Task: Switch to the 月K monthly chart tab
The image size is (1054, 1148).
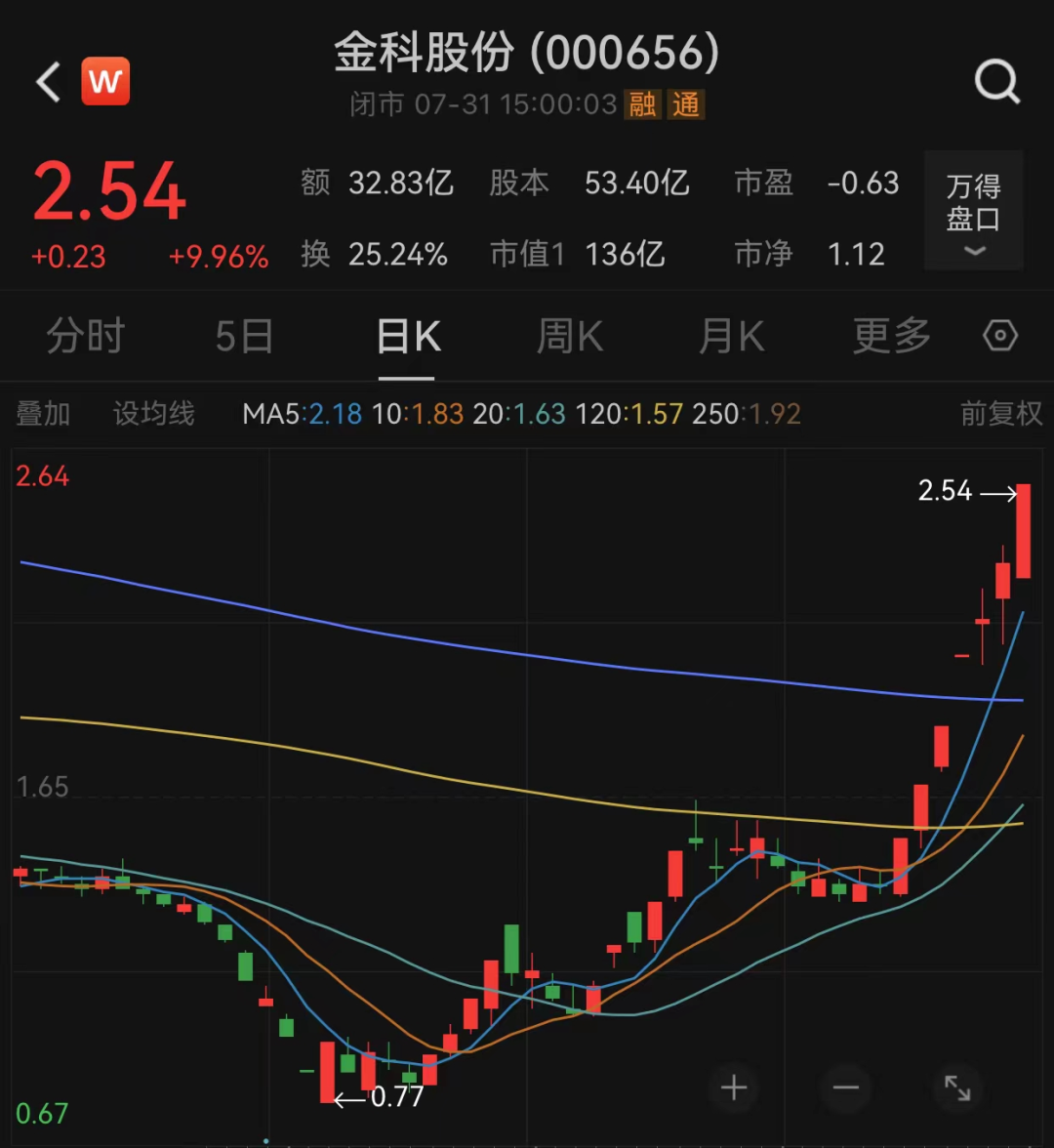Action: (x=731, y=335)
